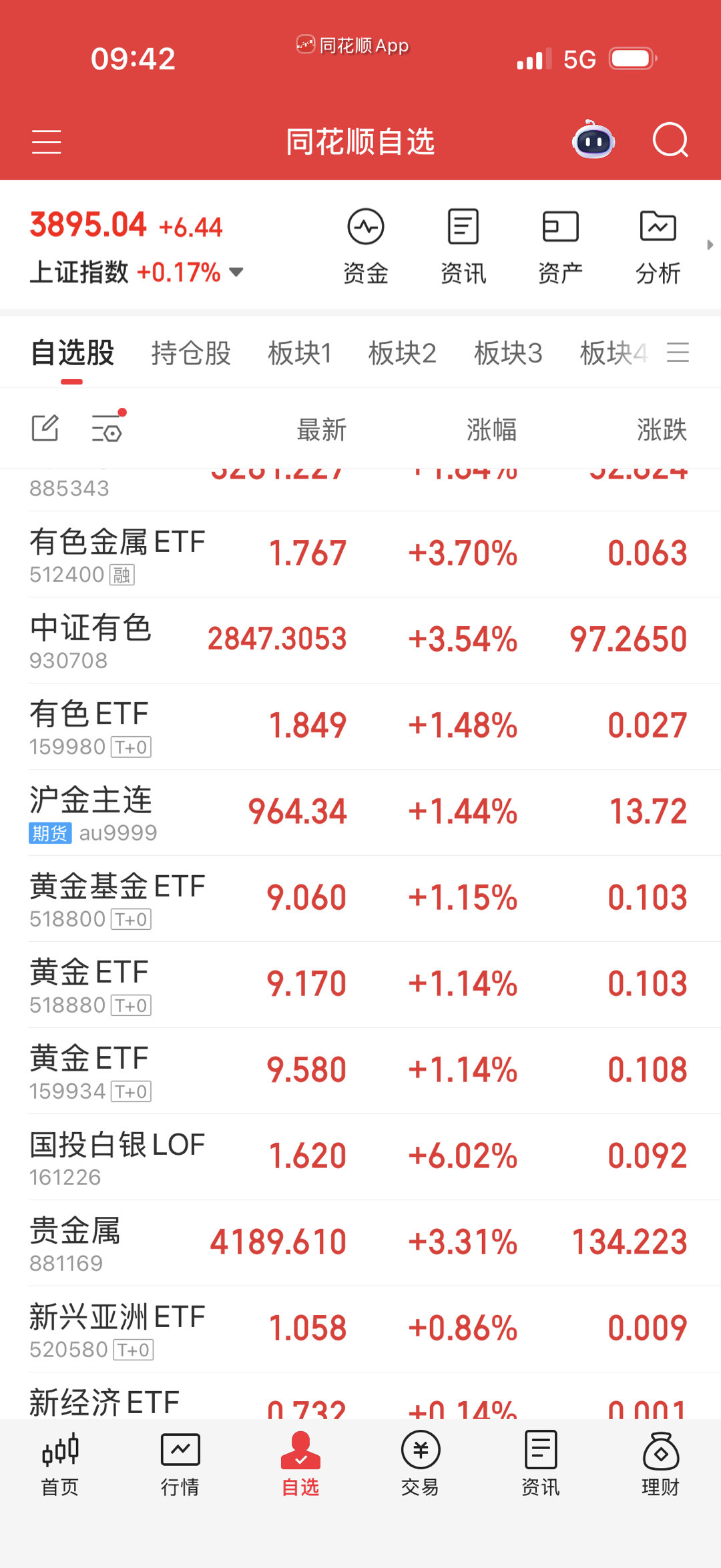
Task: Switch to the 板块2 tab
Action: [x=403, y=353]
